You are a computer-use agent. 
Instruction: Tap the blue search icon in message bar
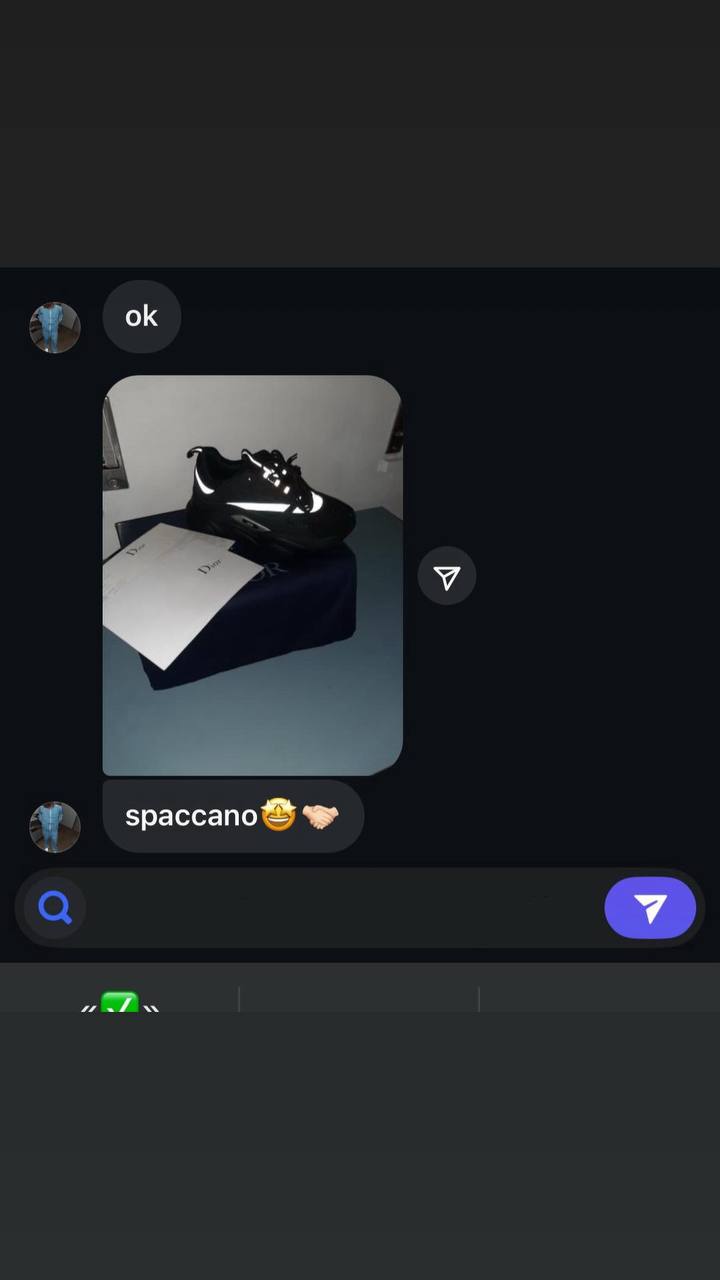click(55, 908)
